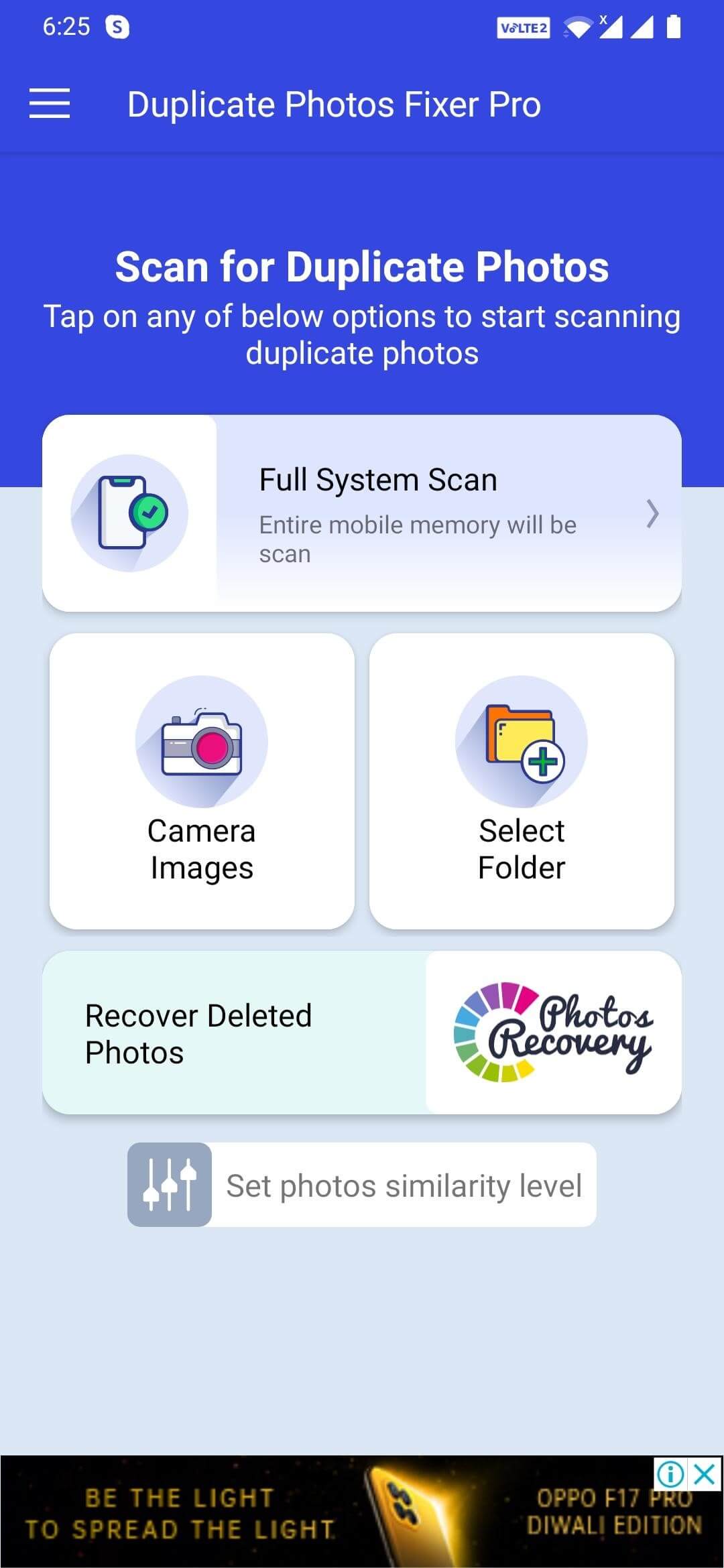Image resolution: width=724 pixels, height=1568 pixels.
Task: Open the Duplicate Photos Fixer Pro title bar
Action: pos(334,105)
